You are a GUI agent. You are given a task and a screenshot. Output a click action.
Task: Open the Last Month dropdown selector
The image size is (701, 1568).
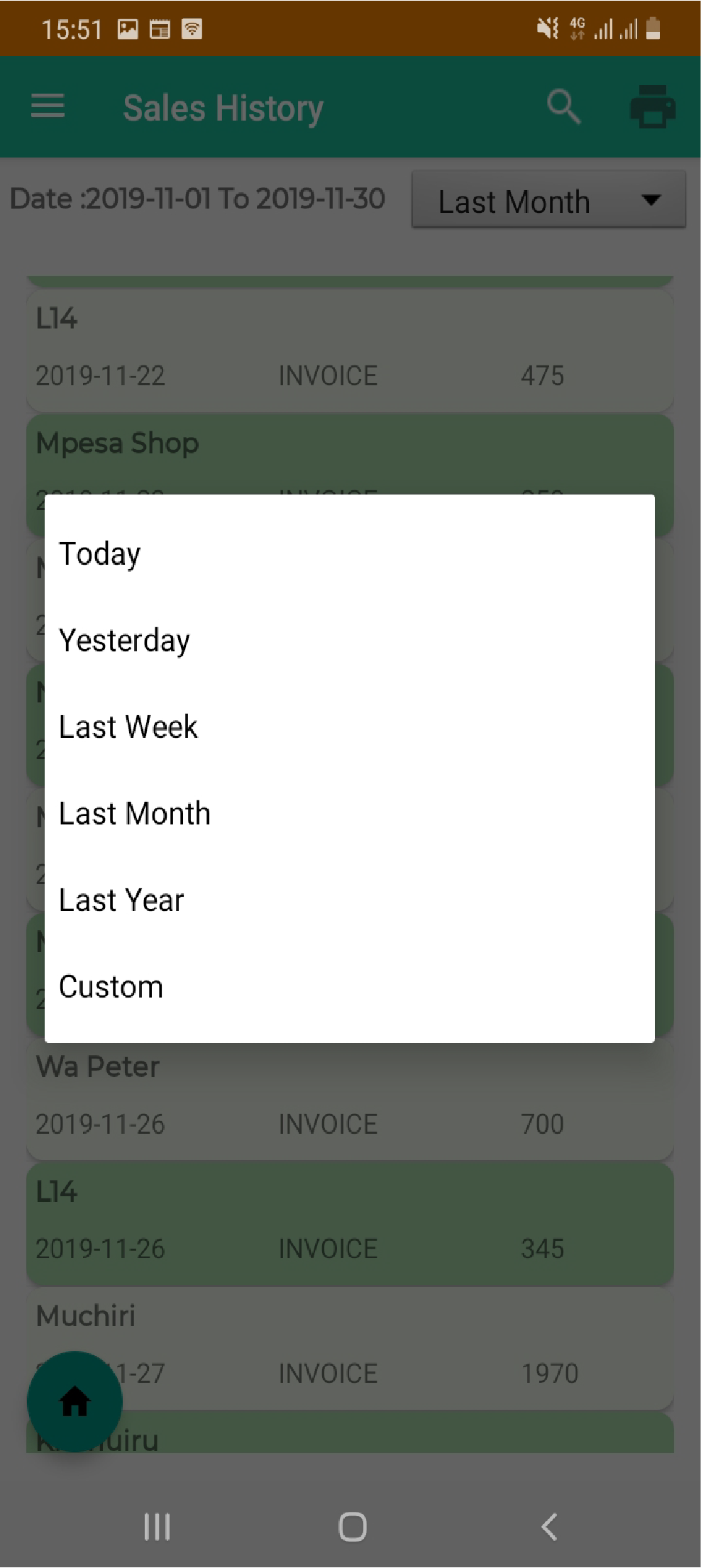(548, 201)
